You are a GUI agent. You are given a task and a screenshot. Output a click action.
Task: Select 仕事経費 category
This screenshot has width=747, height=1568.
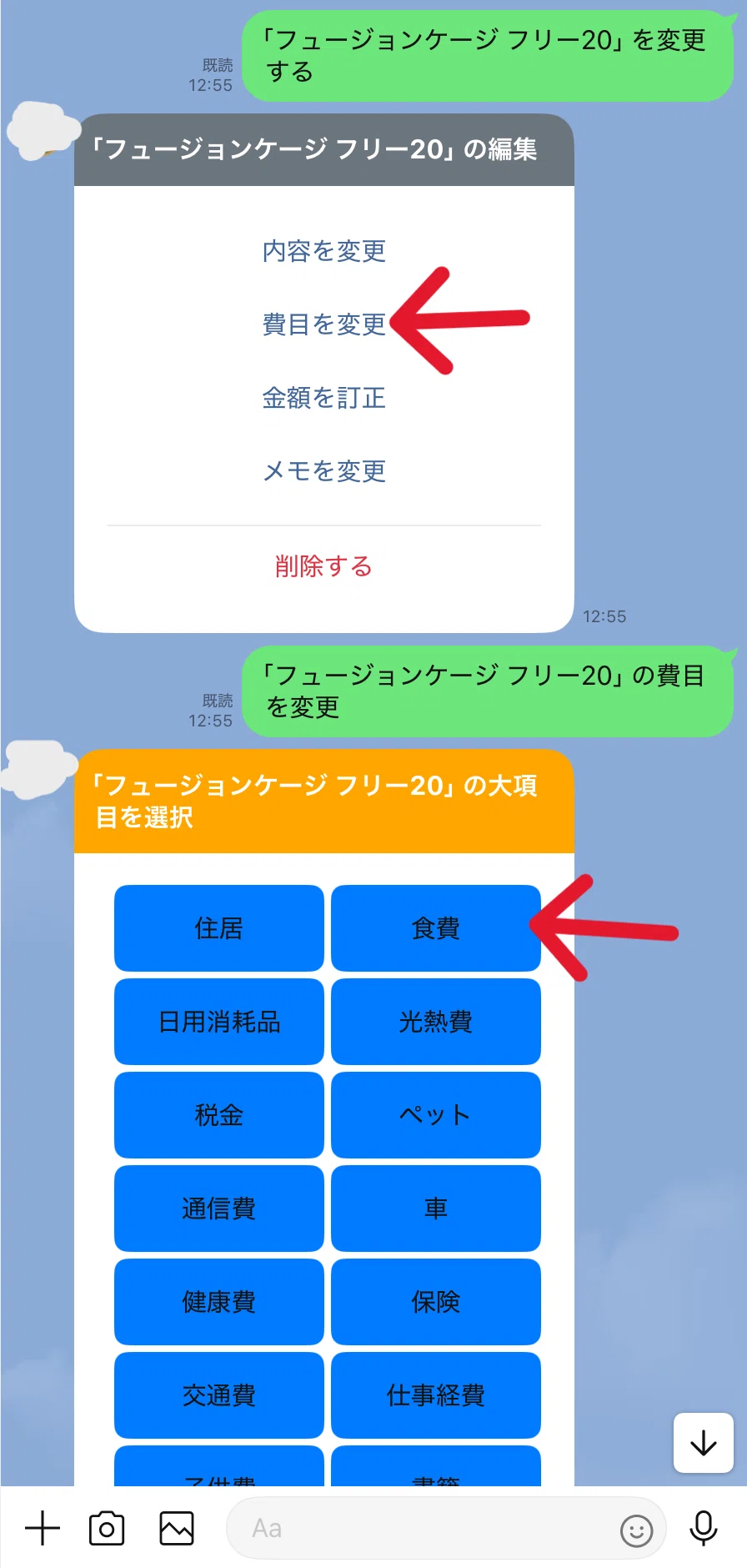[x=436, y=1395]
